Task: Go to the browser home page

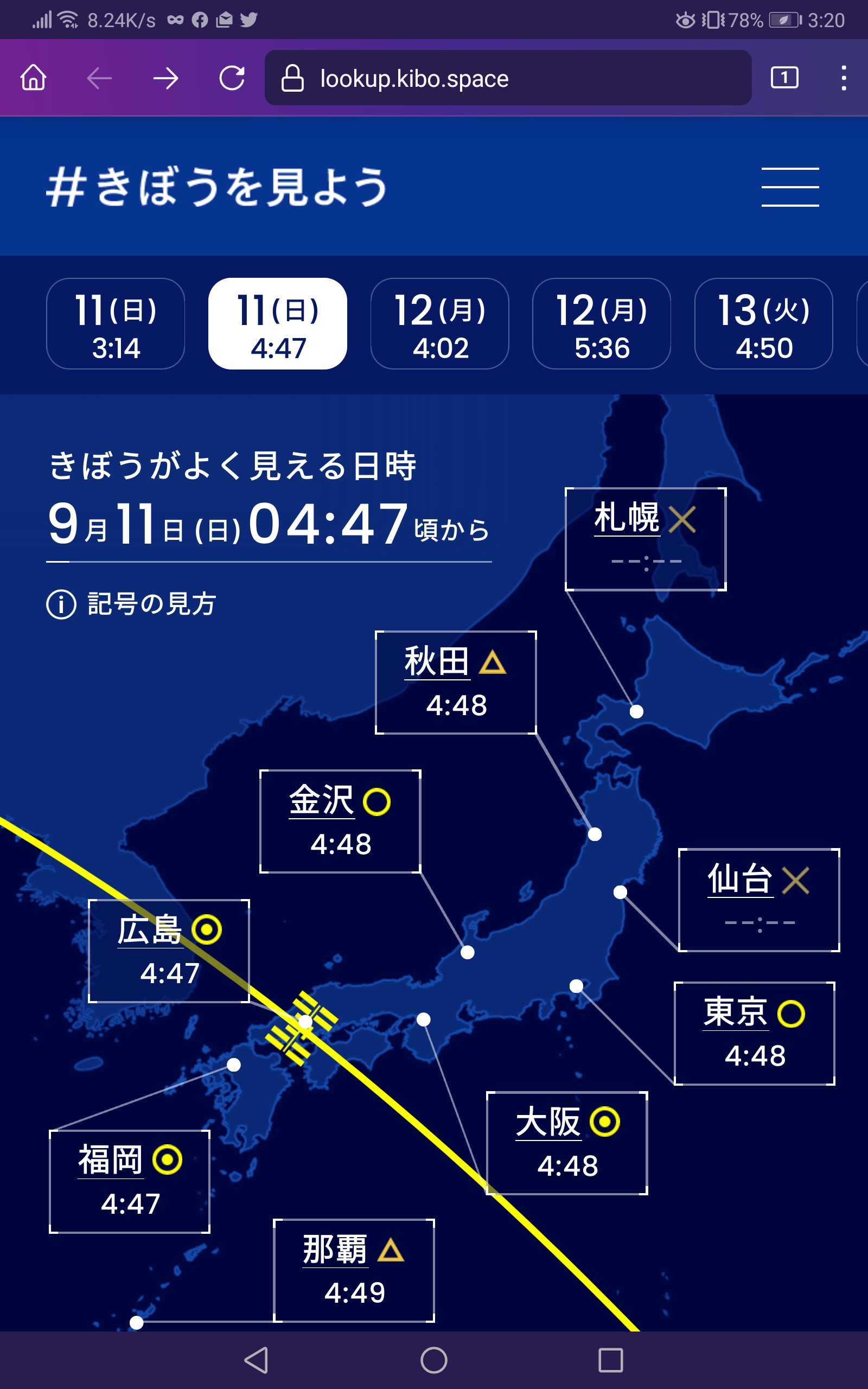Action: (x=33, y=78)
